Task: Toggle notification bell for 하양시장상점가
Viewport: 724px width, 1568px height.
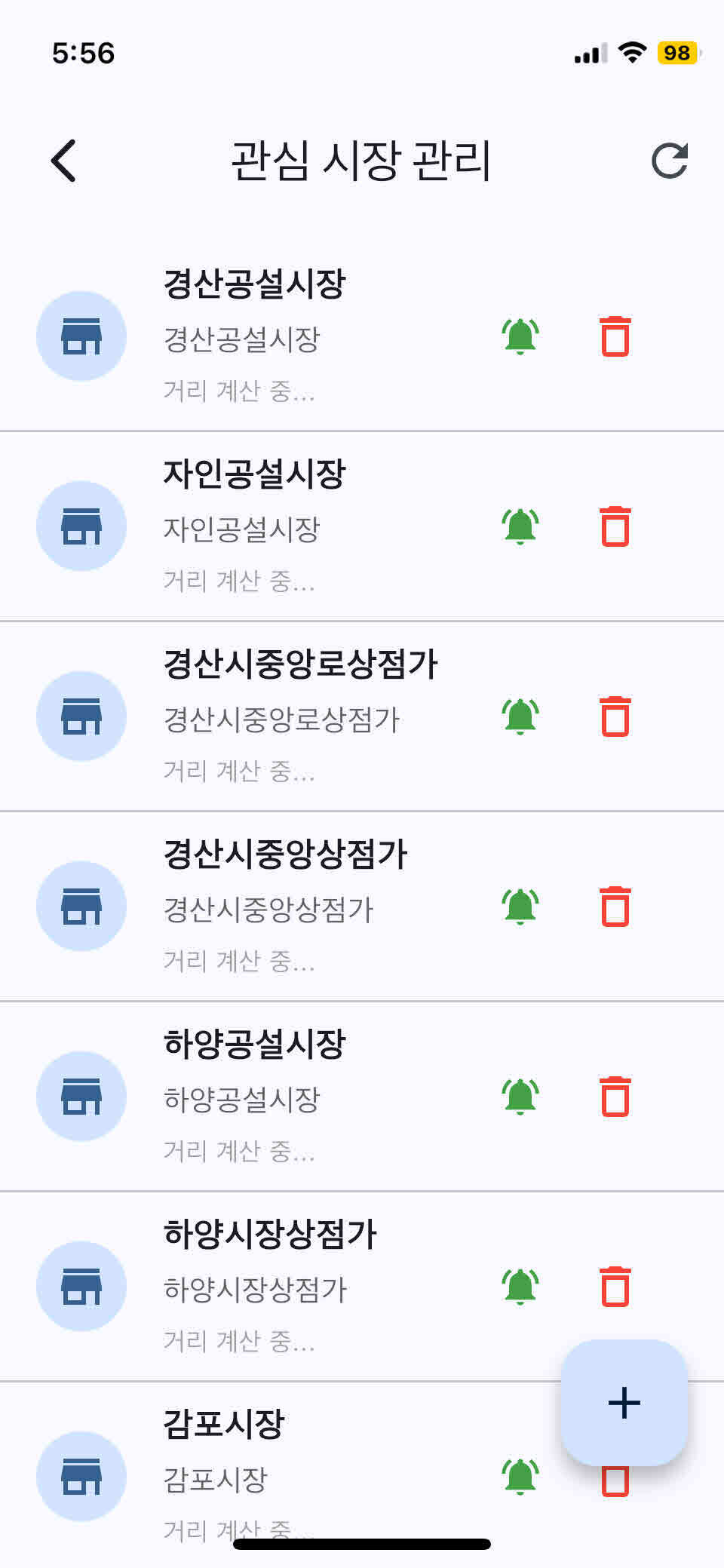Action: (520, 1287)
